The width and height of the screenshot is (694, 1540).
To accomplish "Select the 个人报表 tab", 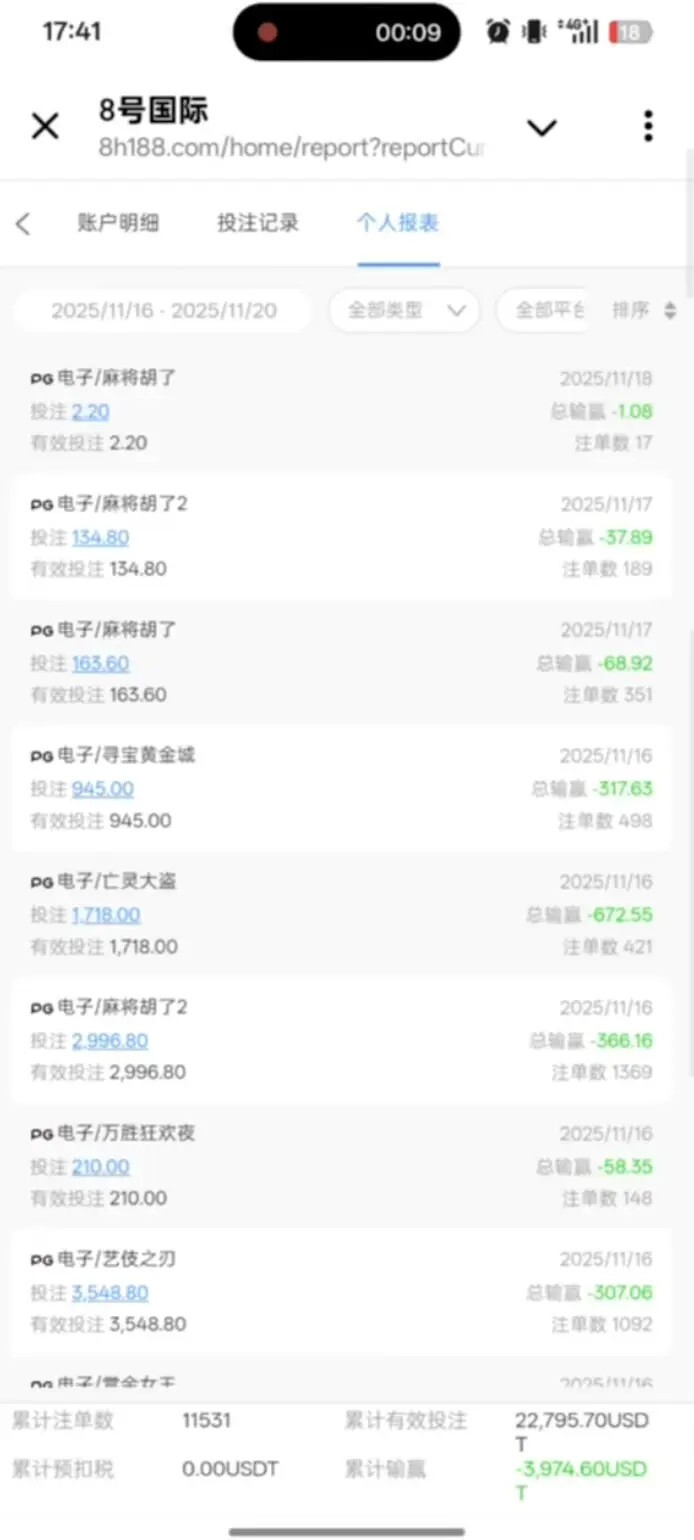I will pos(398,223).
